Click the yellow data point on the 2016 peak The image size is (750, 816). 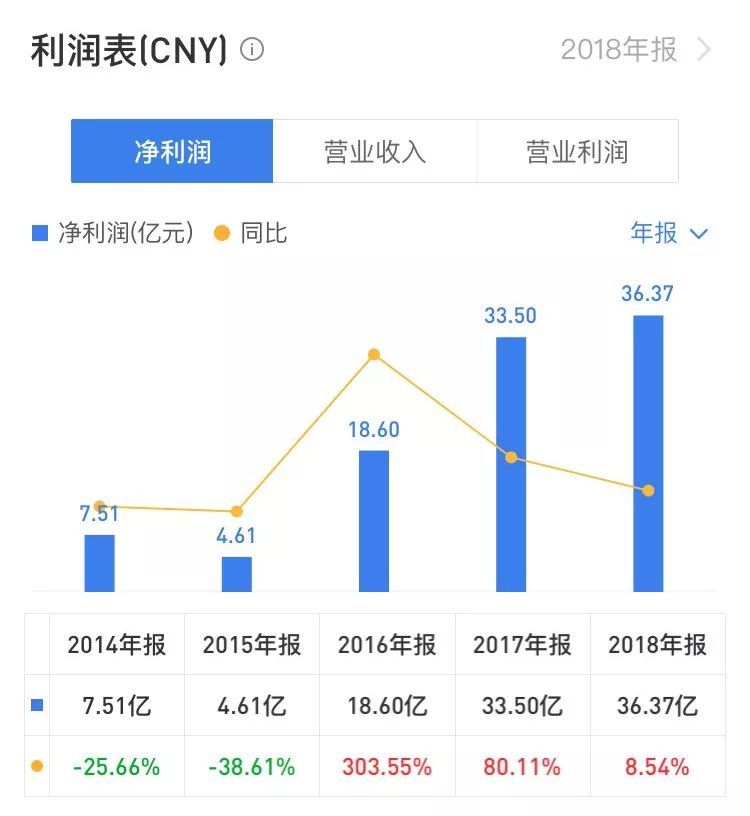pos(373,354)
